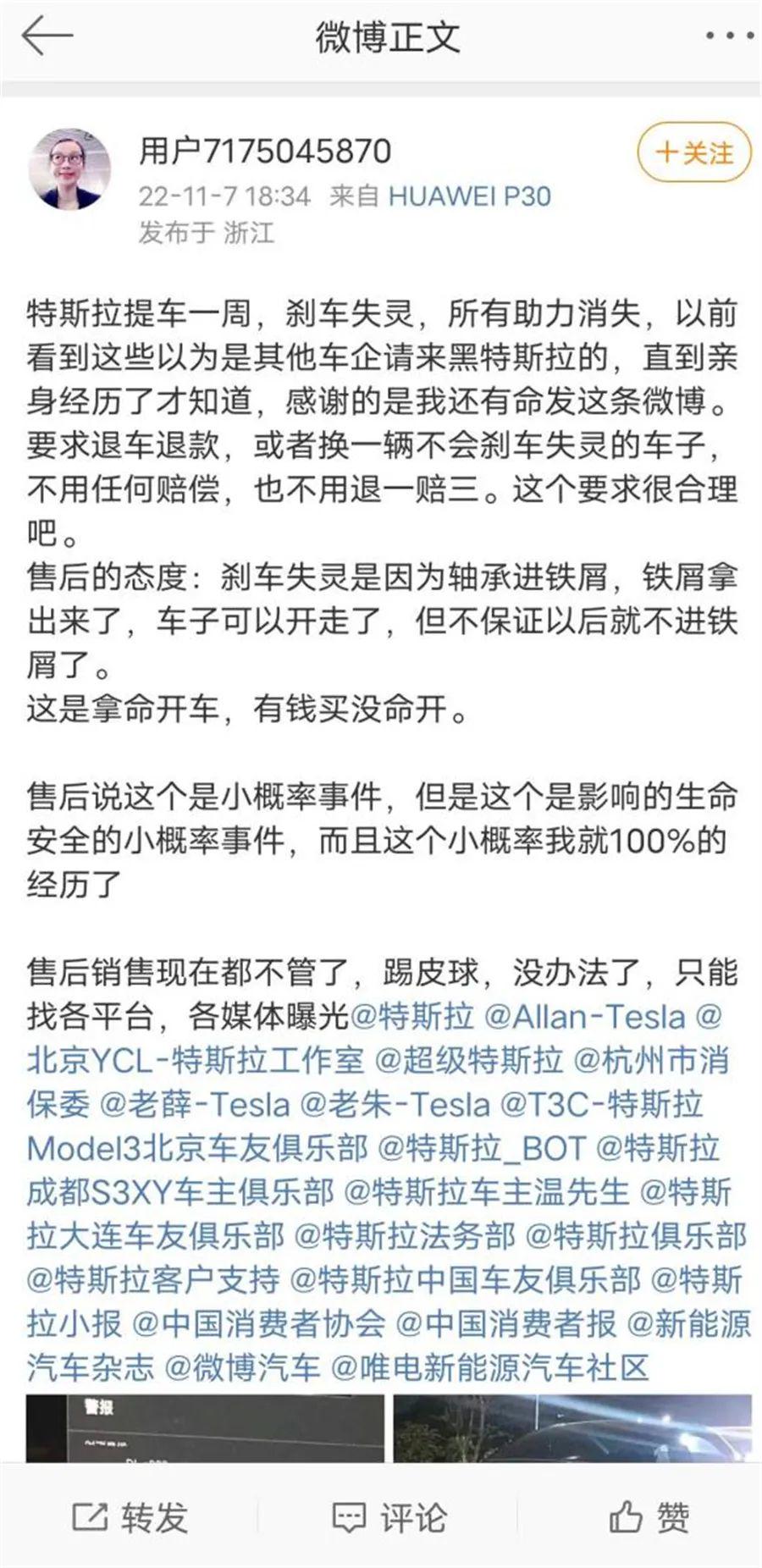Open the @唯电新能源汽车社区 mention
The height and width of the screenshot is (1568, 762).
(x=489, y=1368)
